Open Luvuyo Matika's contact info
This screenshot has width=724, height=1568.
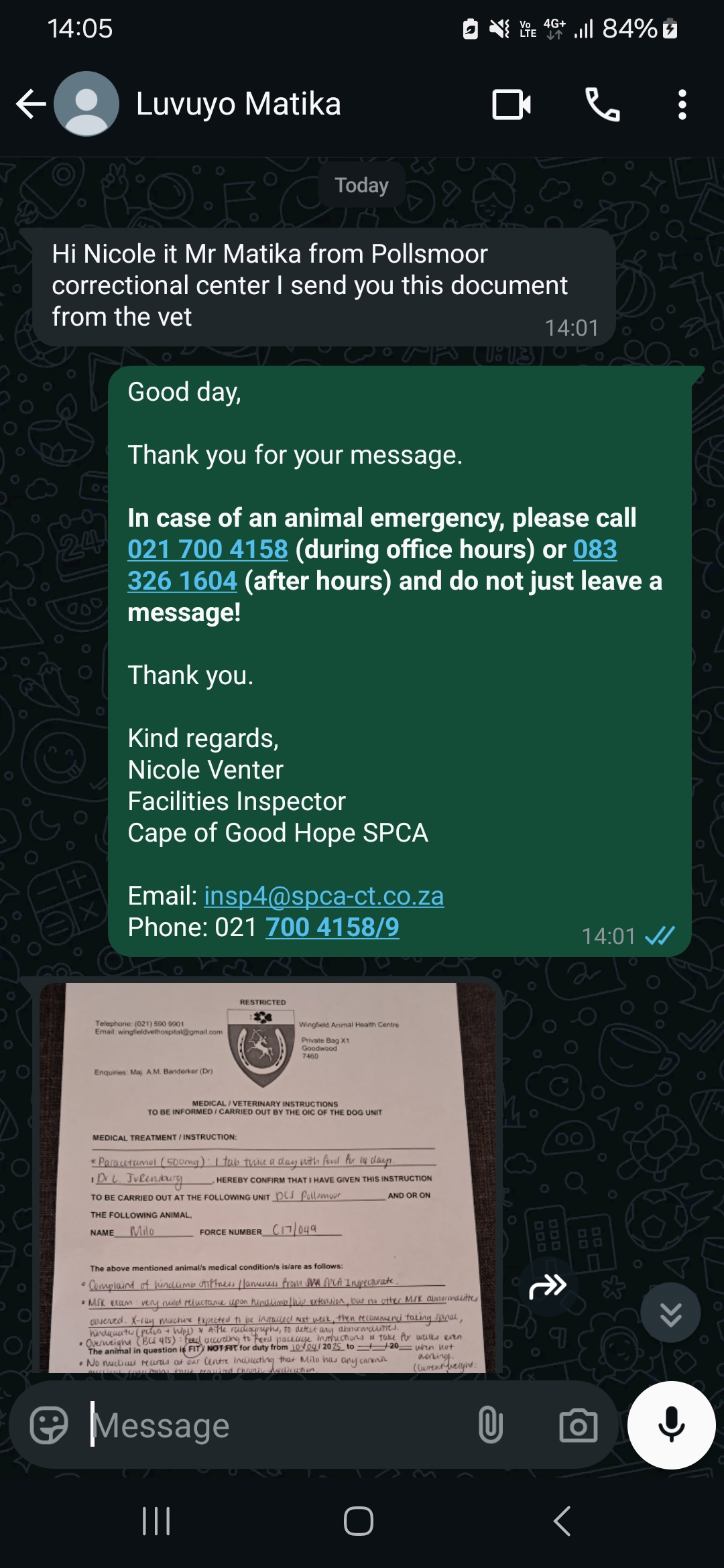[238, 105]
